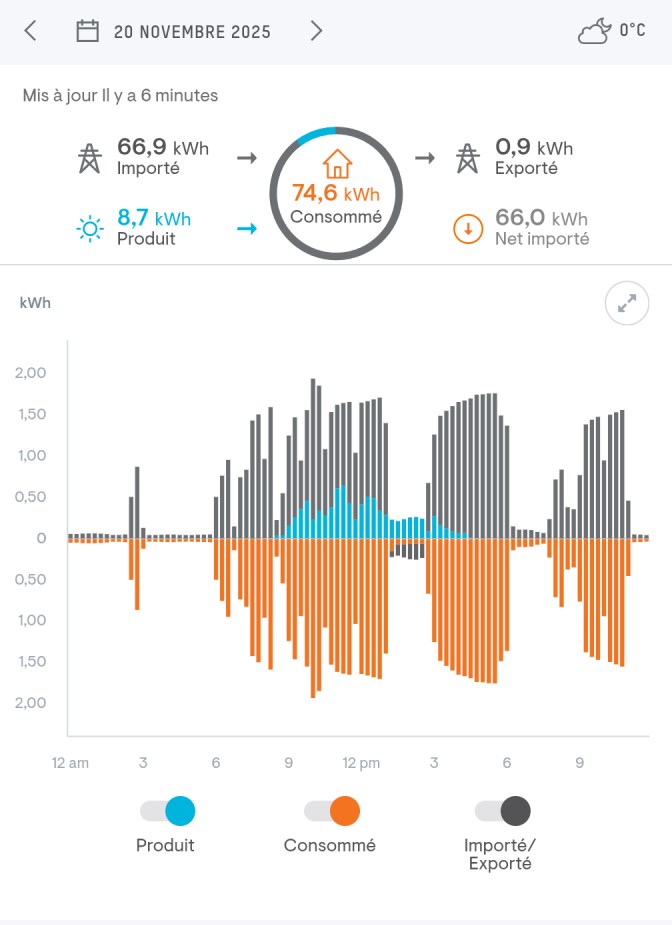The image size is (672, 925).
Task: Open the date picker for 20 Novembre 2025
Action: click(x=173, y=31)
